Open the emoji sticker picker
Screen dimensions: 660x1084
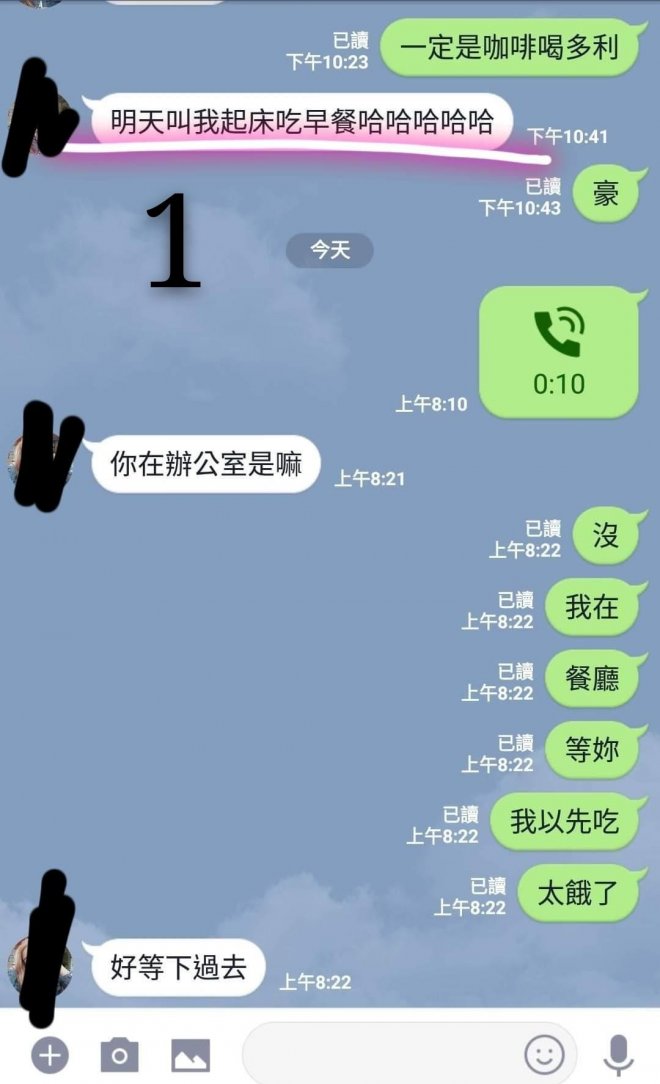point(545,1055)
